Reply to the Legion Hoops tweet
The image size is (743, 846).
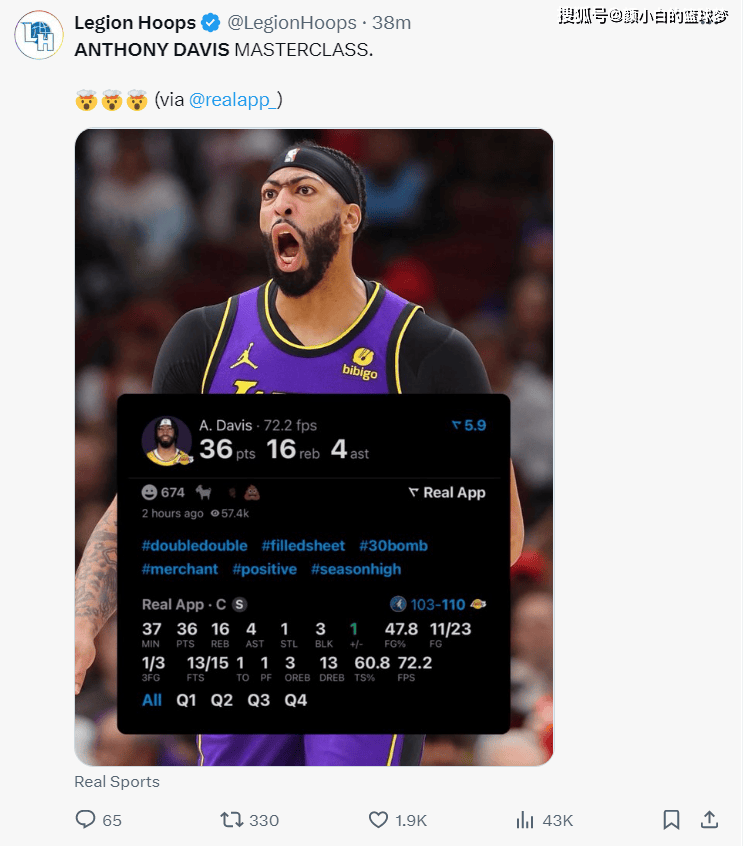[x=86, y=820]
